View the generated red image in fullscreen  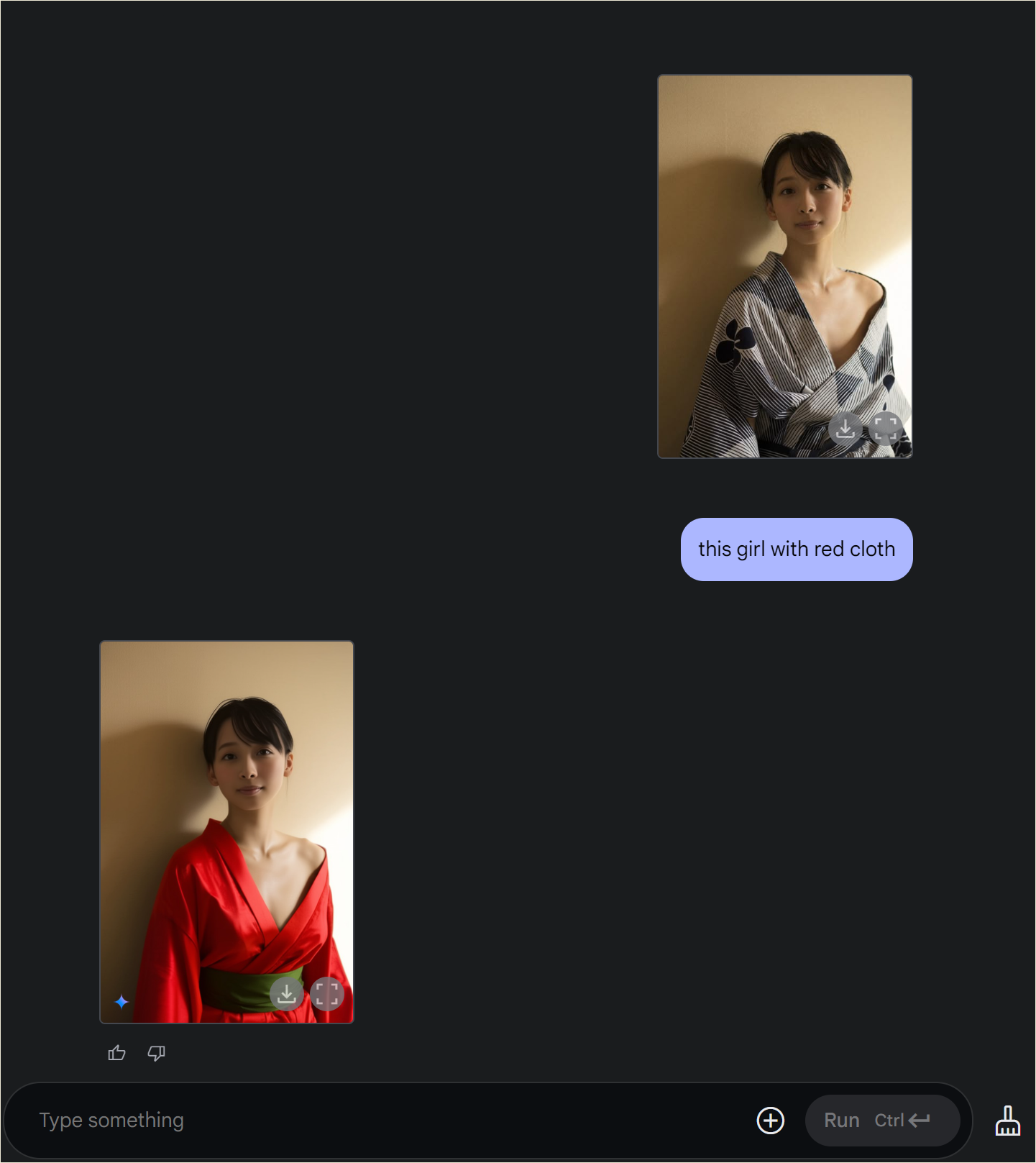(327, 994)
